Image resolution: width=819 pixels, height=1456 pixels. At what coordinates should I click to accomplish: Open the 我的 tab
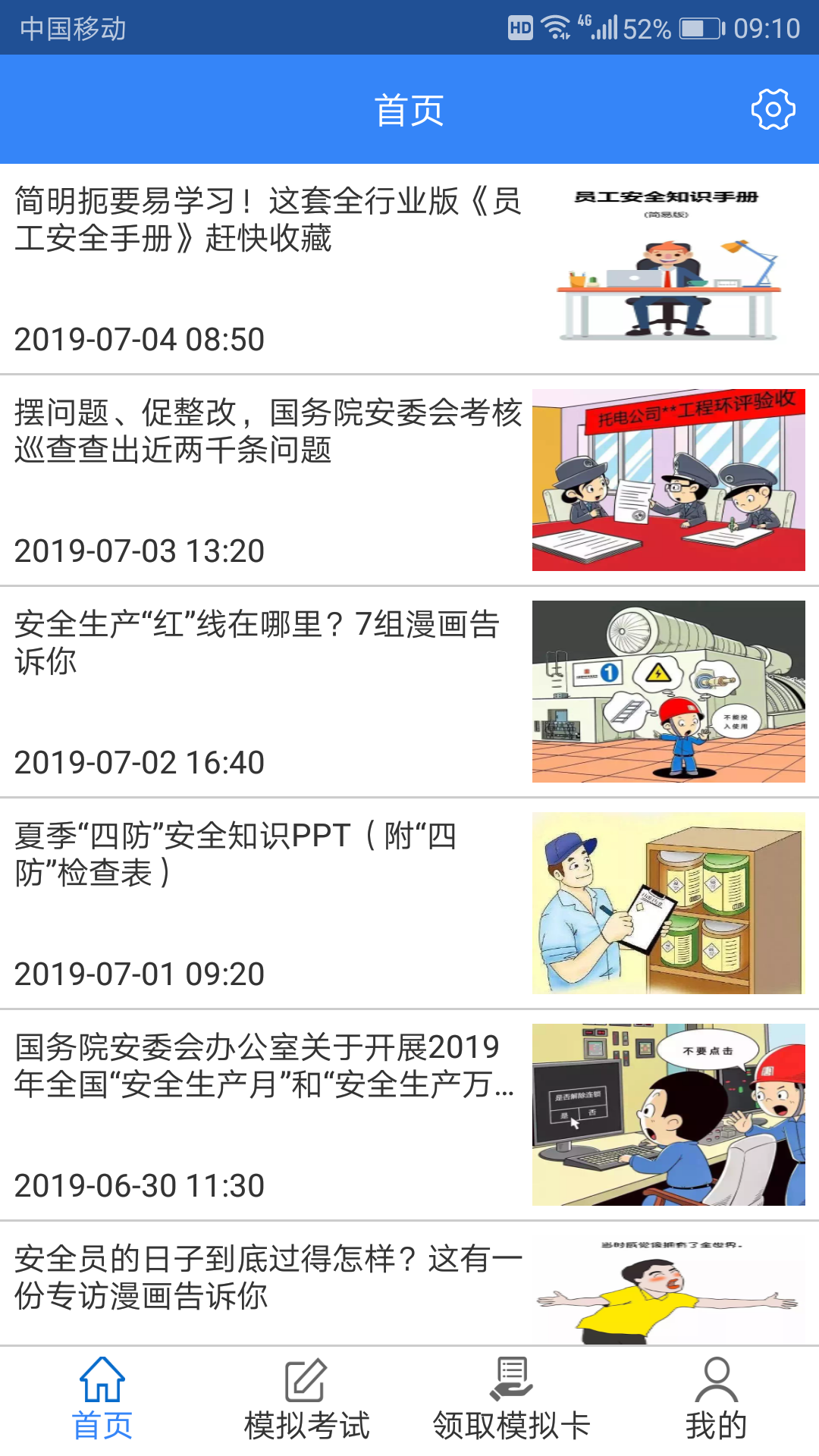pos(716,1401)
